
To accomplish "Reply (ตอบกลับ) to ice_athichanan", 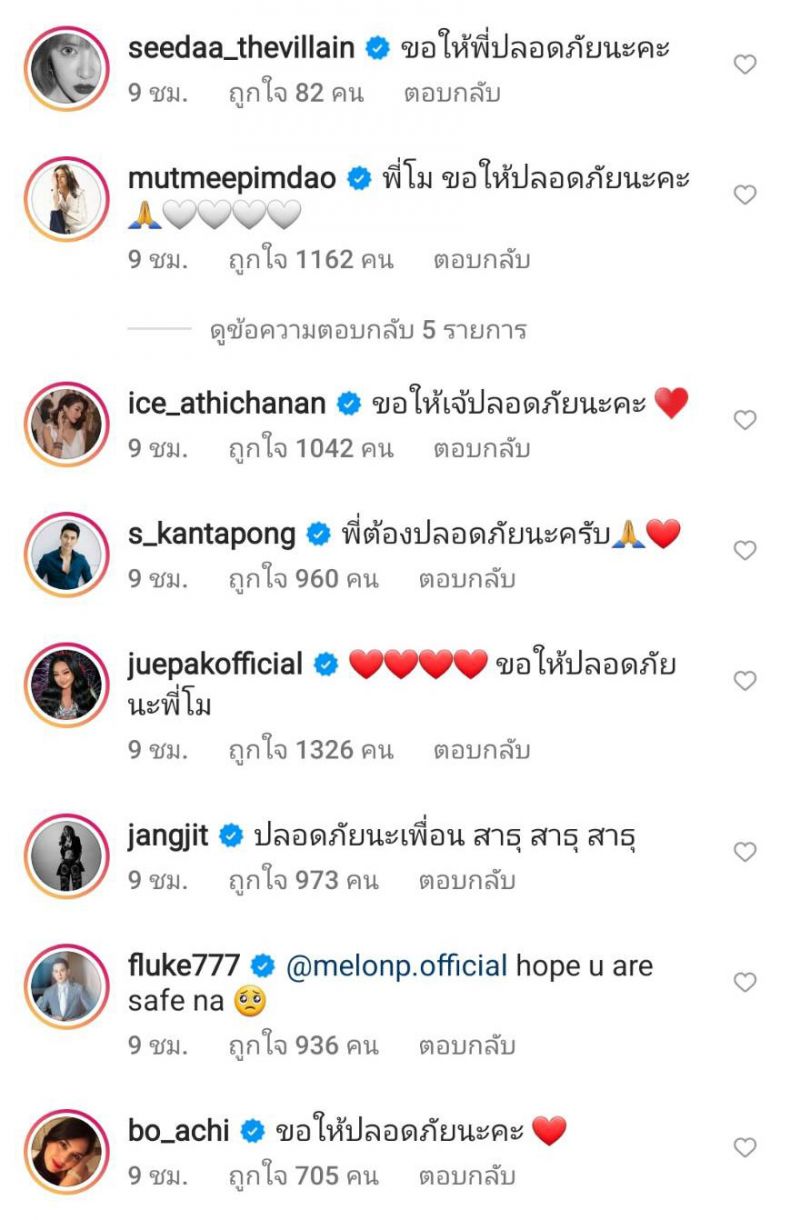I will (x=481, y=449).
